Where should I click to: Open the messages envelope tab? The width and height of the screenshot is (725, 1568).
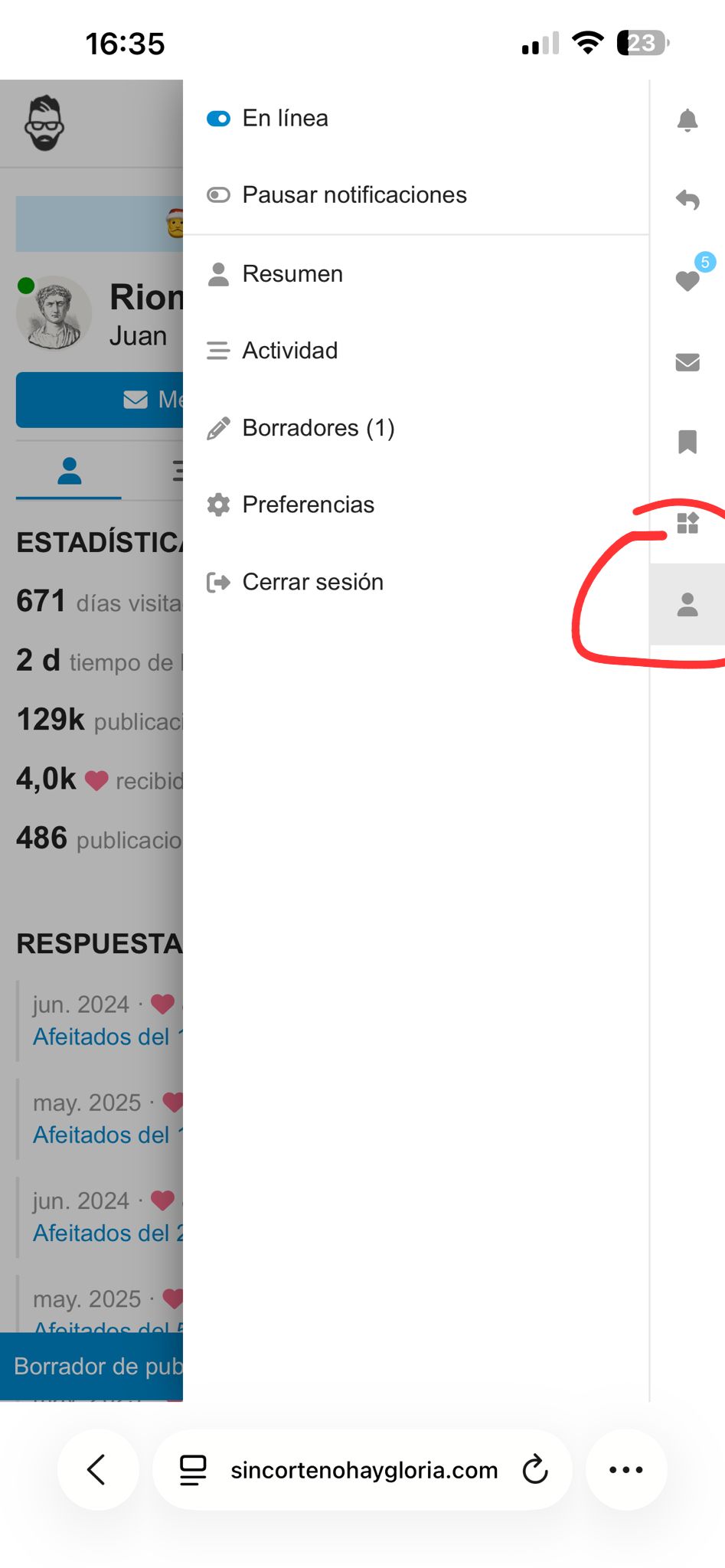[687, 361]
